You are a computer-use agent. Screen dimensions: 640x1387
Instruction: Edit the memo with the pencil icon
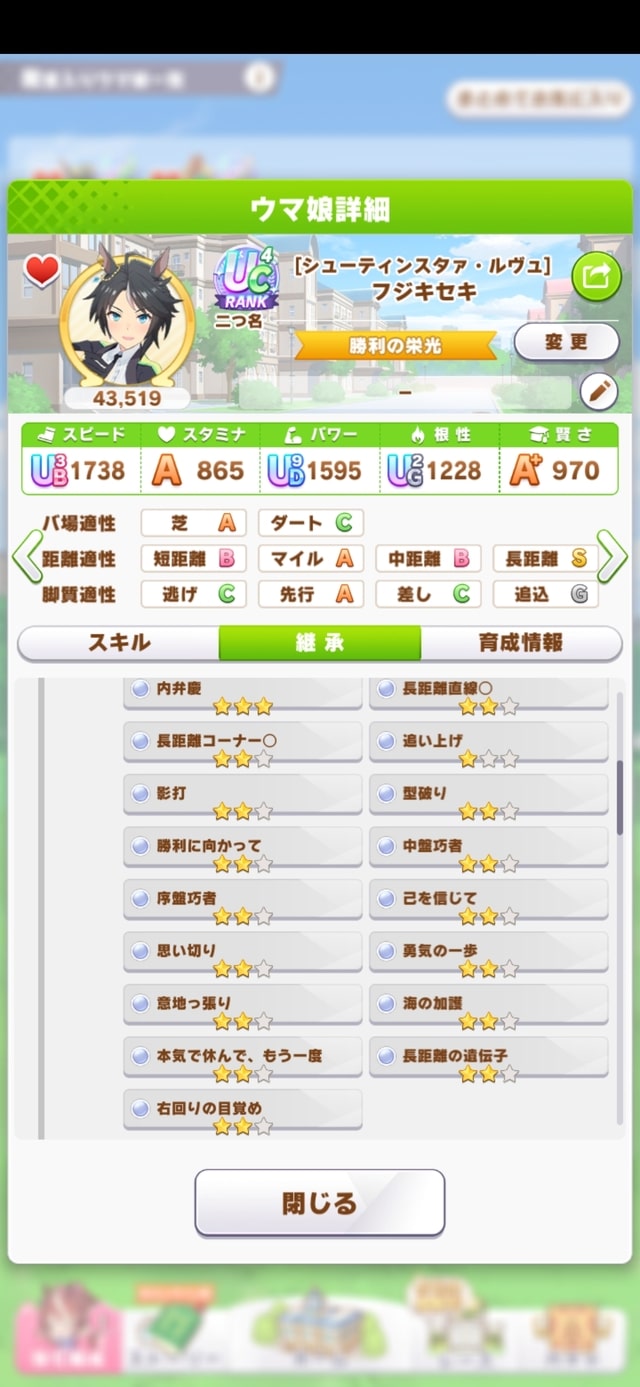tap(599, 392)
